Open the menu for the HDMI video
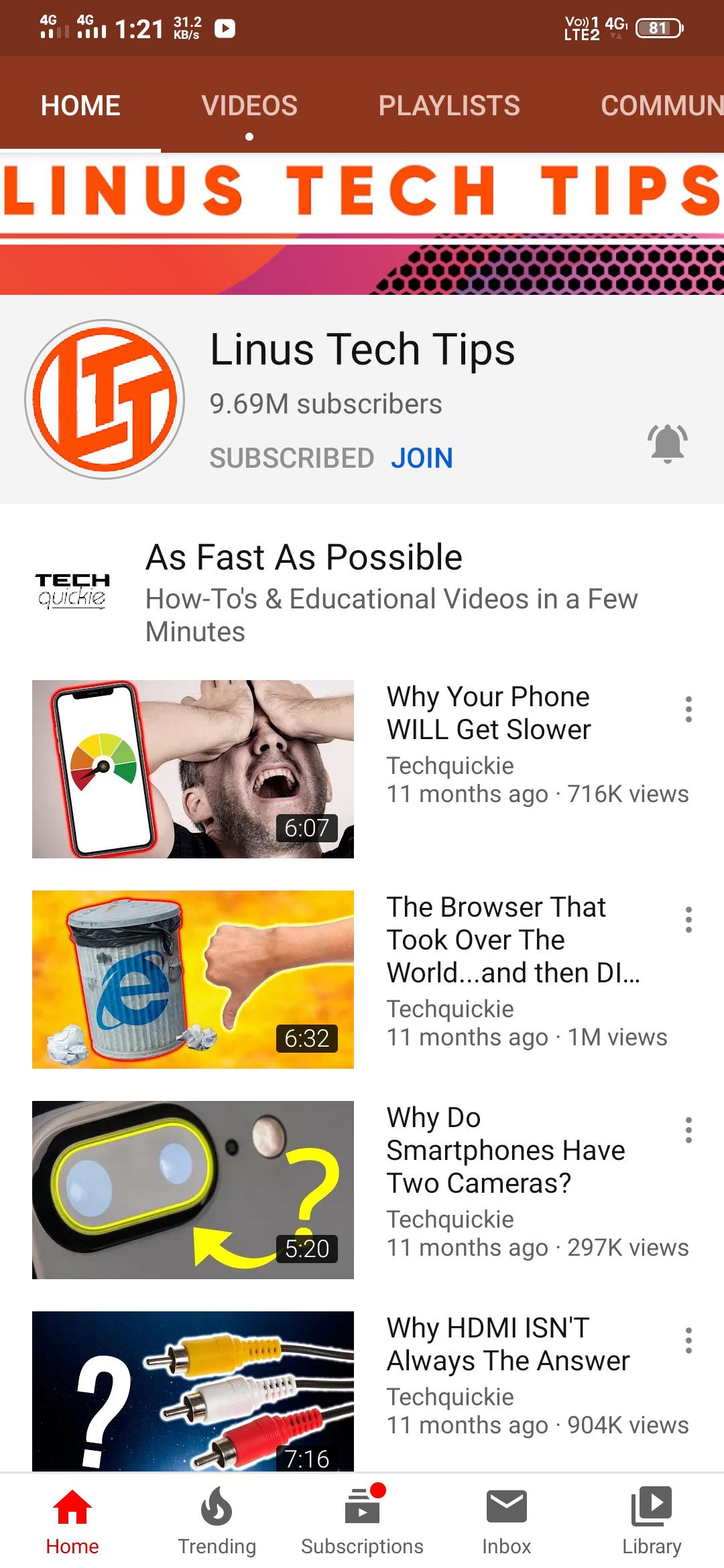 (688, 1340)
